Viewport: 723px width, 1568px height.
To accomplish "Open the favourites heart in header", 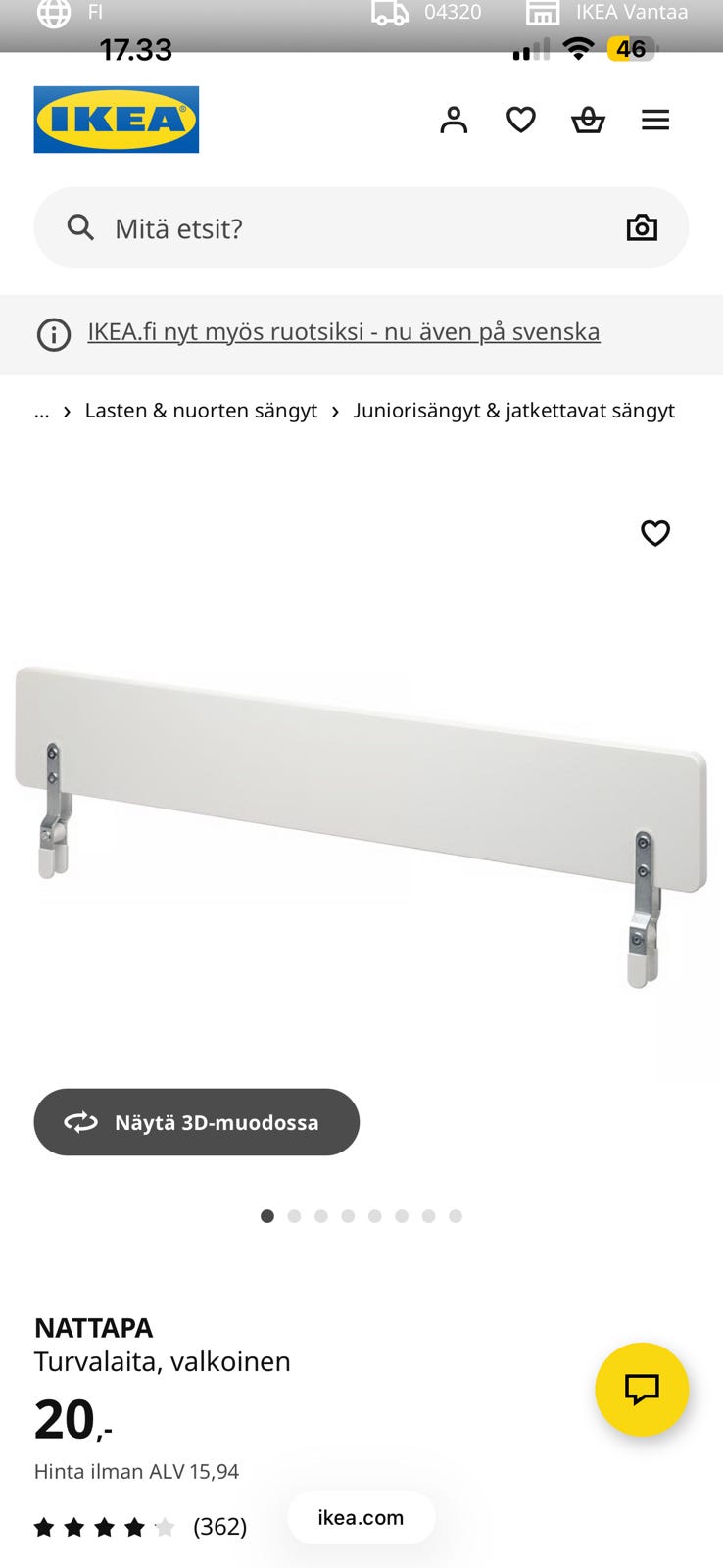I will [x=521, y=120].
